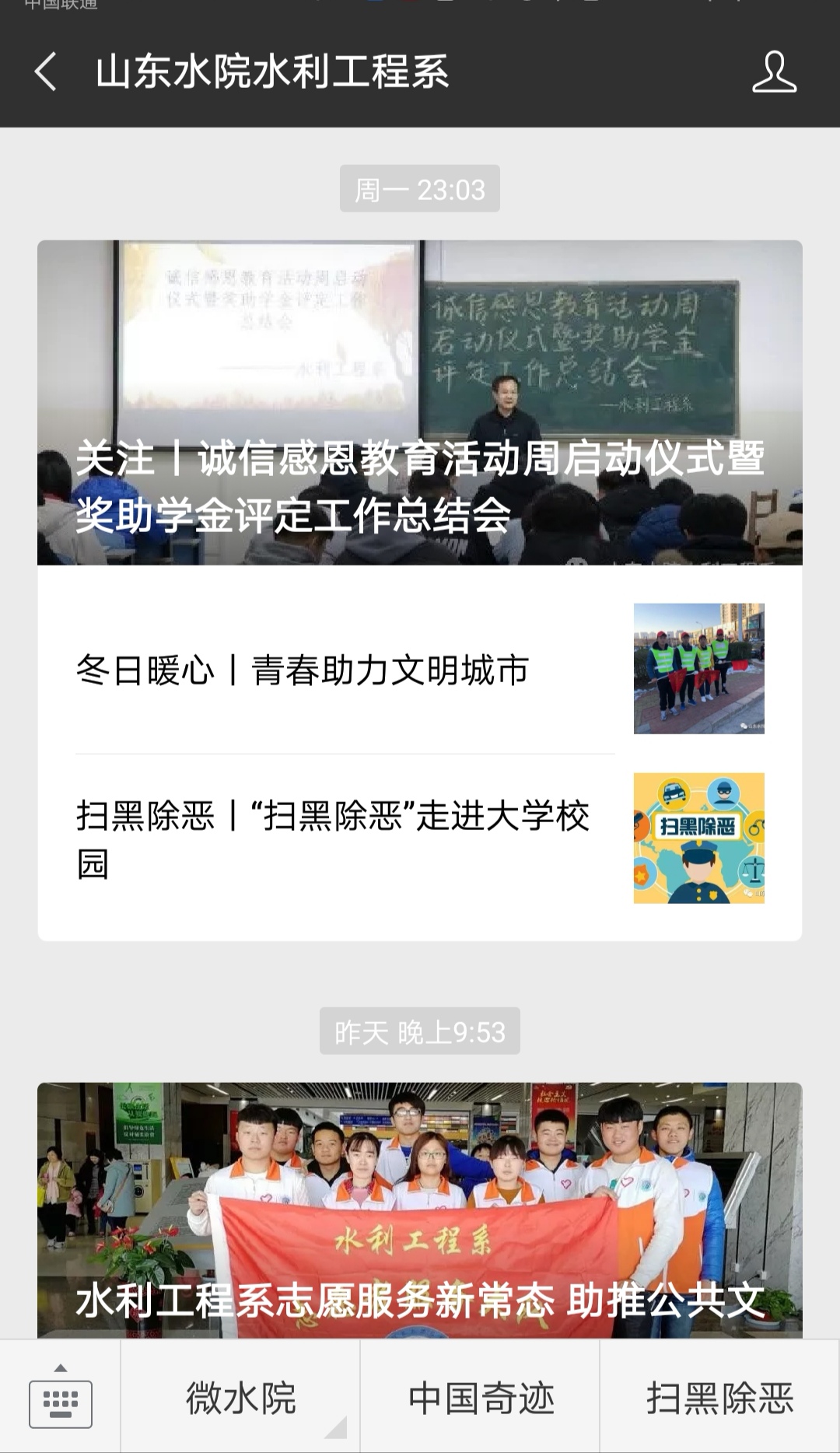This screenshot has width=840, height=1453.
Task: Open the 中国奇迹 menu item
Action: point(480,1398)
